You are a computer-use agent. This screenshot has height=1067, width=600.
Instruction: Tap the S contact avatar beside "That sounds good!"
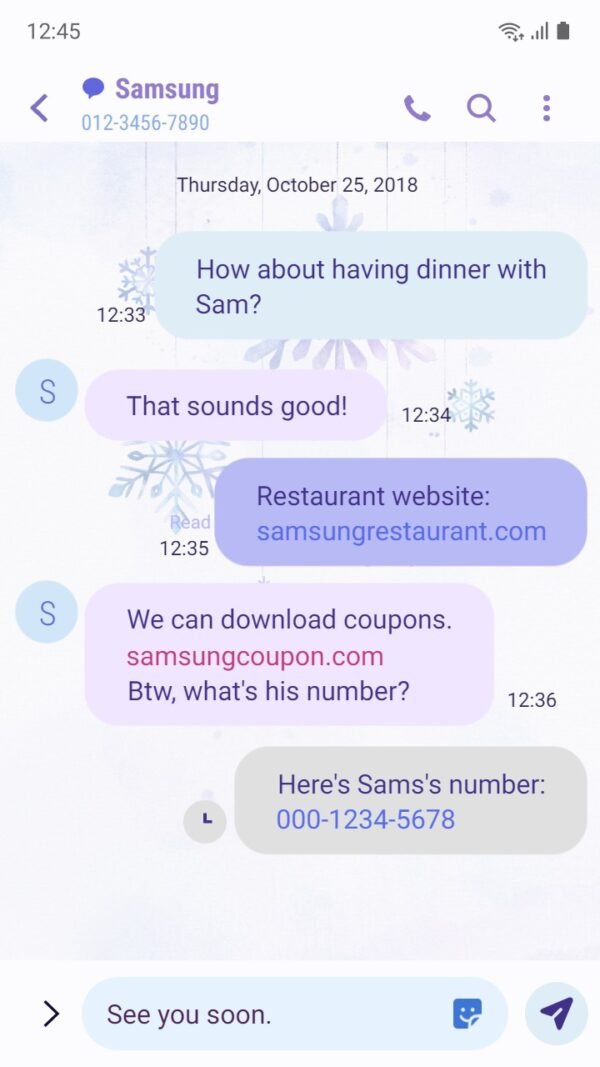click(x=47, y=391)
